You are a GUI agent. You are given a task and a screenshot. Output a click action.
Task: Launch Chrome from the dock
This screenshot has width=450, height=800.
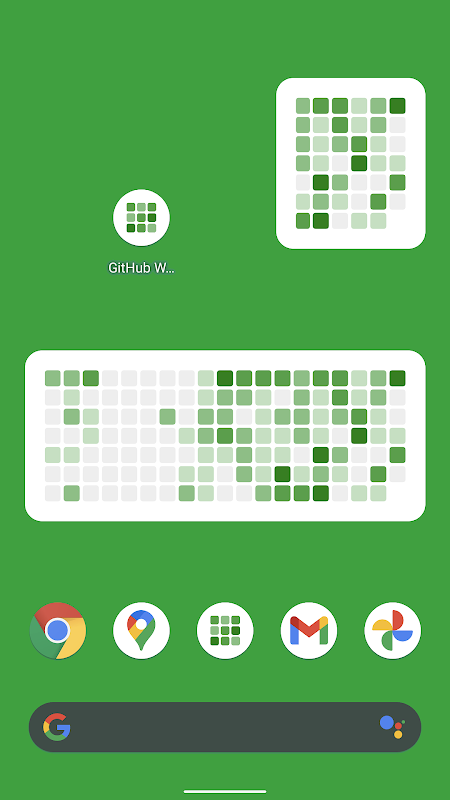click(x=58, y=631)
